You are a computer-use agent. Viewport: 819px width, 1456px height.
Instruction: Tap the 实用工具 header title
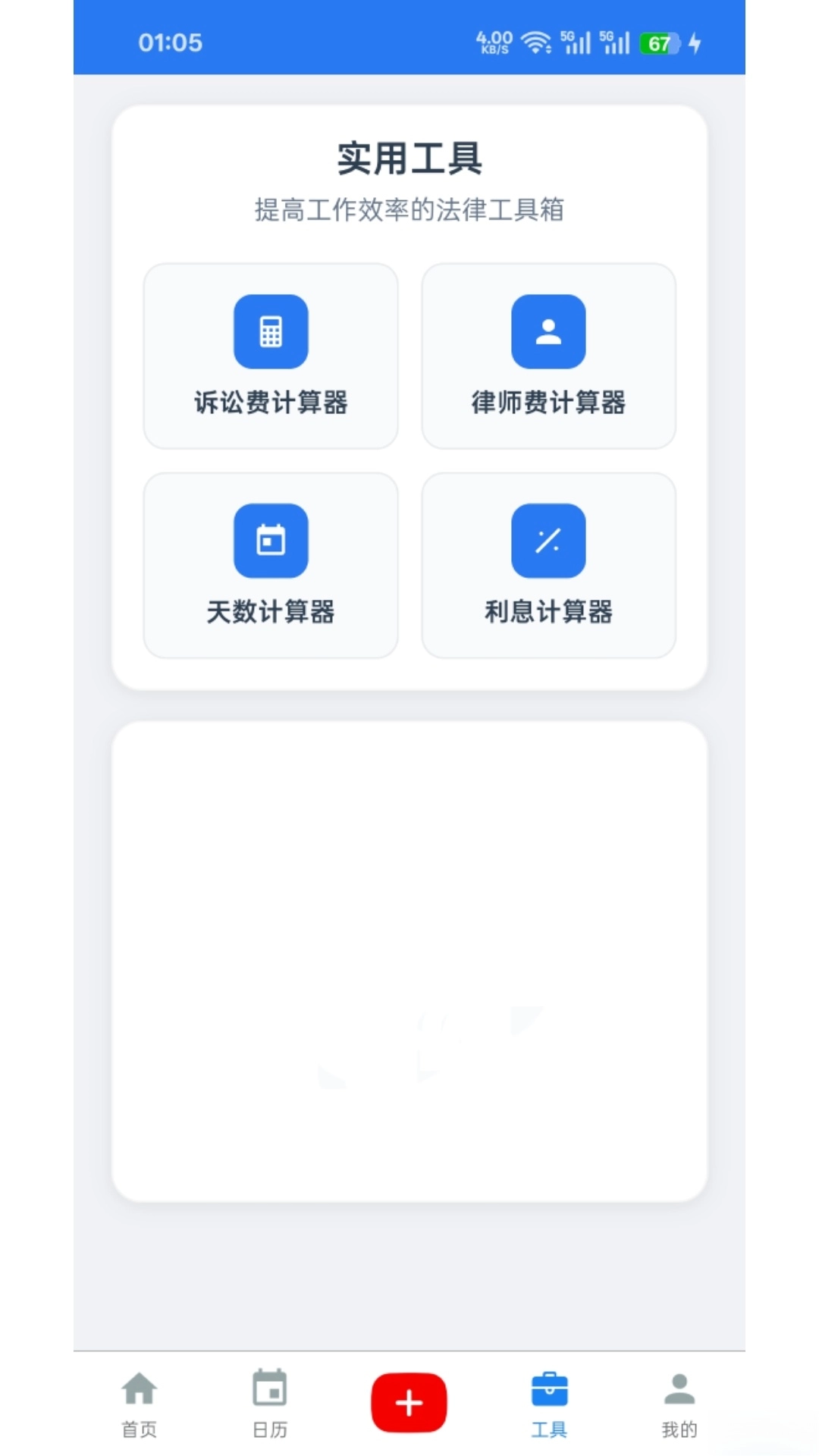[x=409, y=159]
